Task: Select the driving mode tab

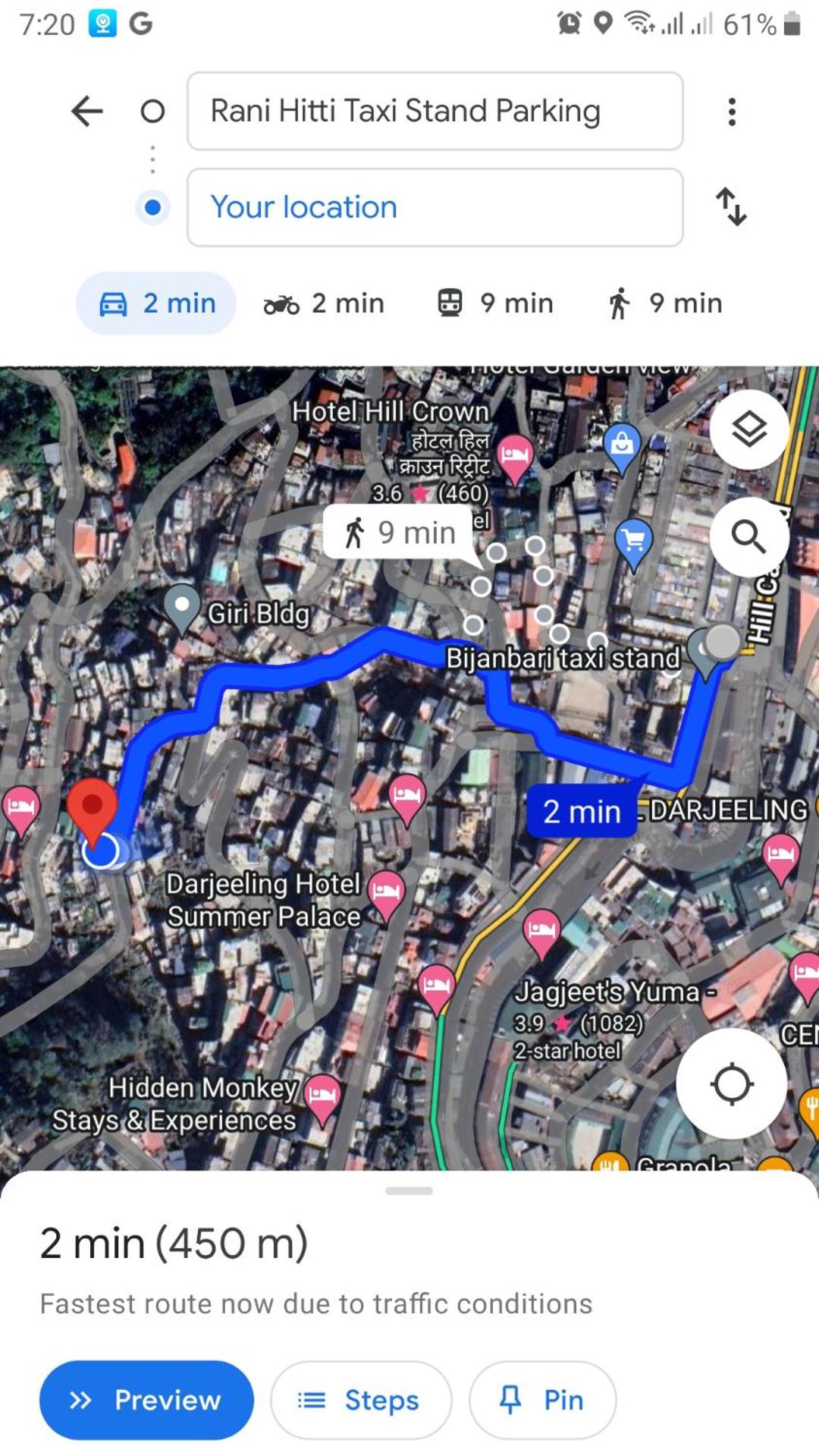Action: [x=156, y=303]
